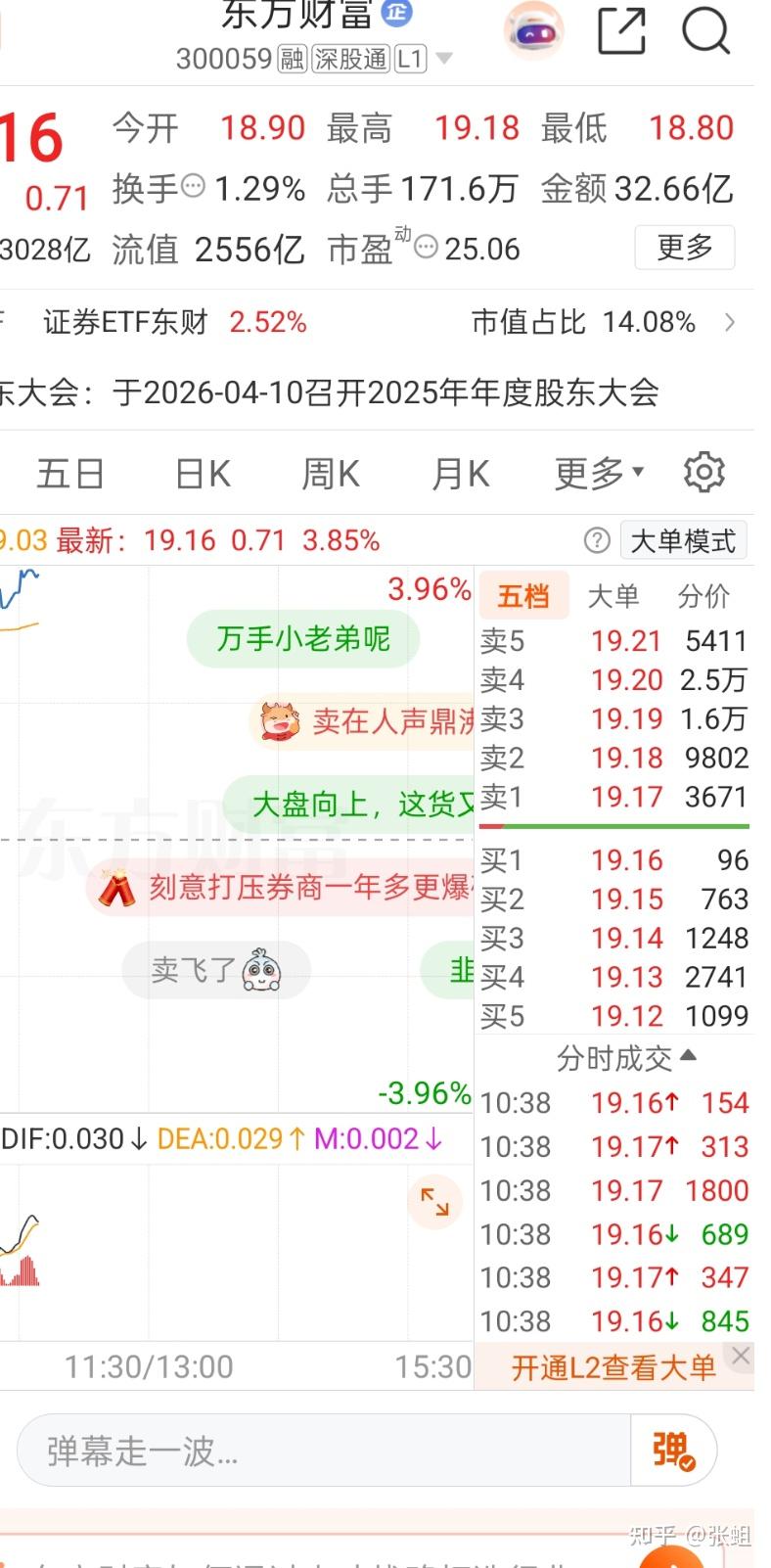Expand the chart to full screen
Screen dimensions: 771x1568
[x=434, y=1201]
